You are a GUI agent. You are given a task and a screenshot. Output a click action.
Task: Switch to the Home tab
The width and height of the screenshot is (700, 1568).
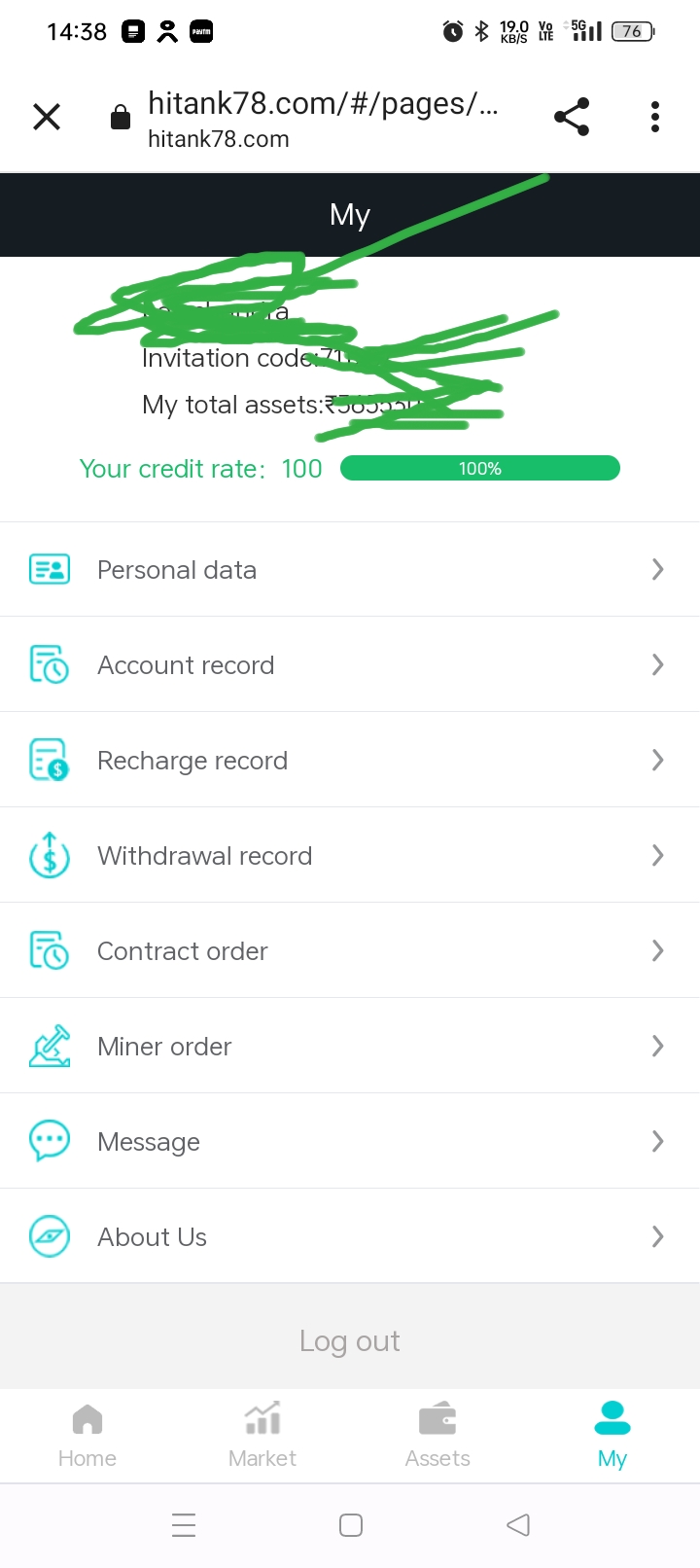[87, 1435]
